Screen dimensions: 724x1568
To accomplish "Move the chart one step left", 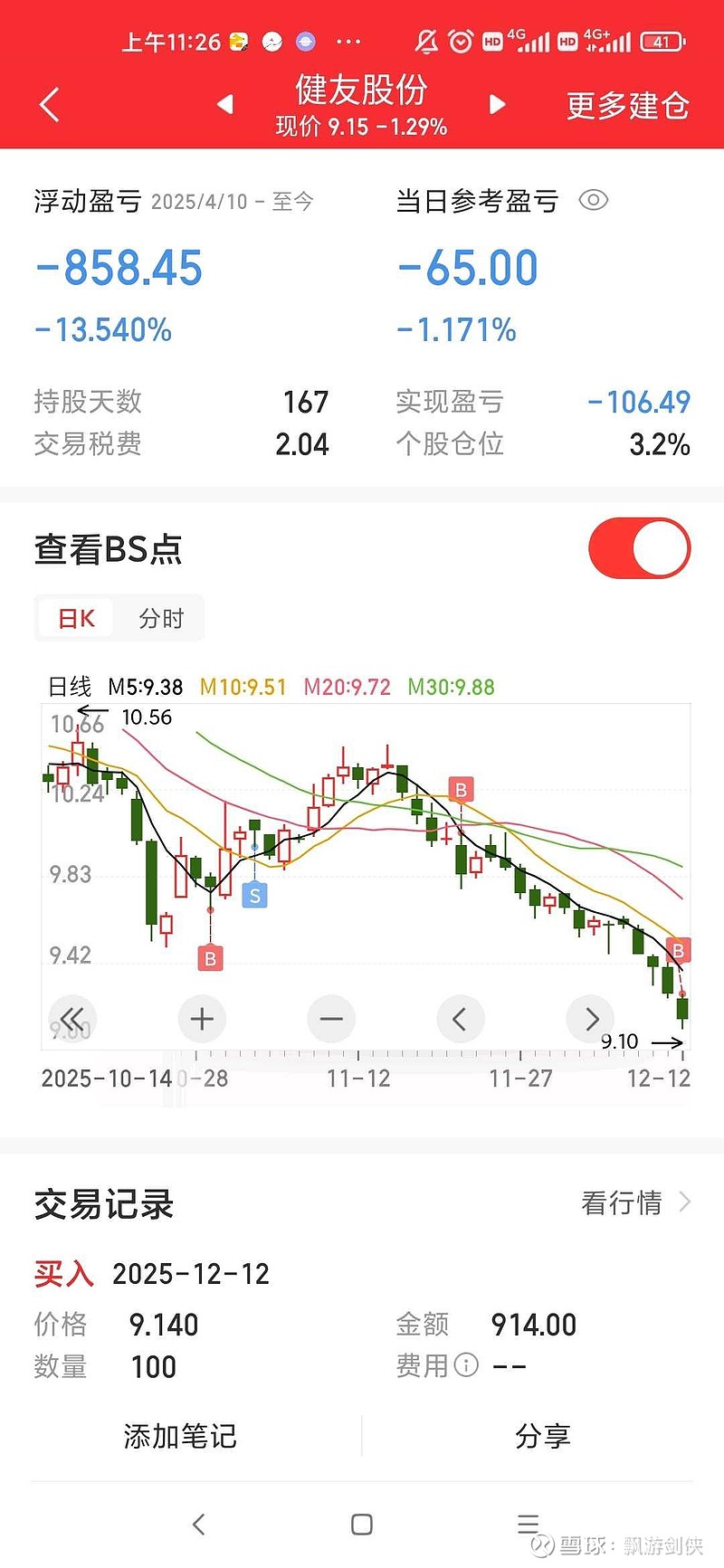I will click(x=460, y=1019).
